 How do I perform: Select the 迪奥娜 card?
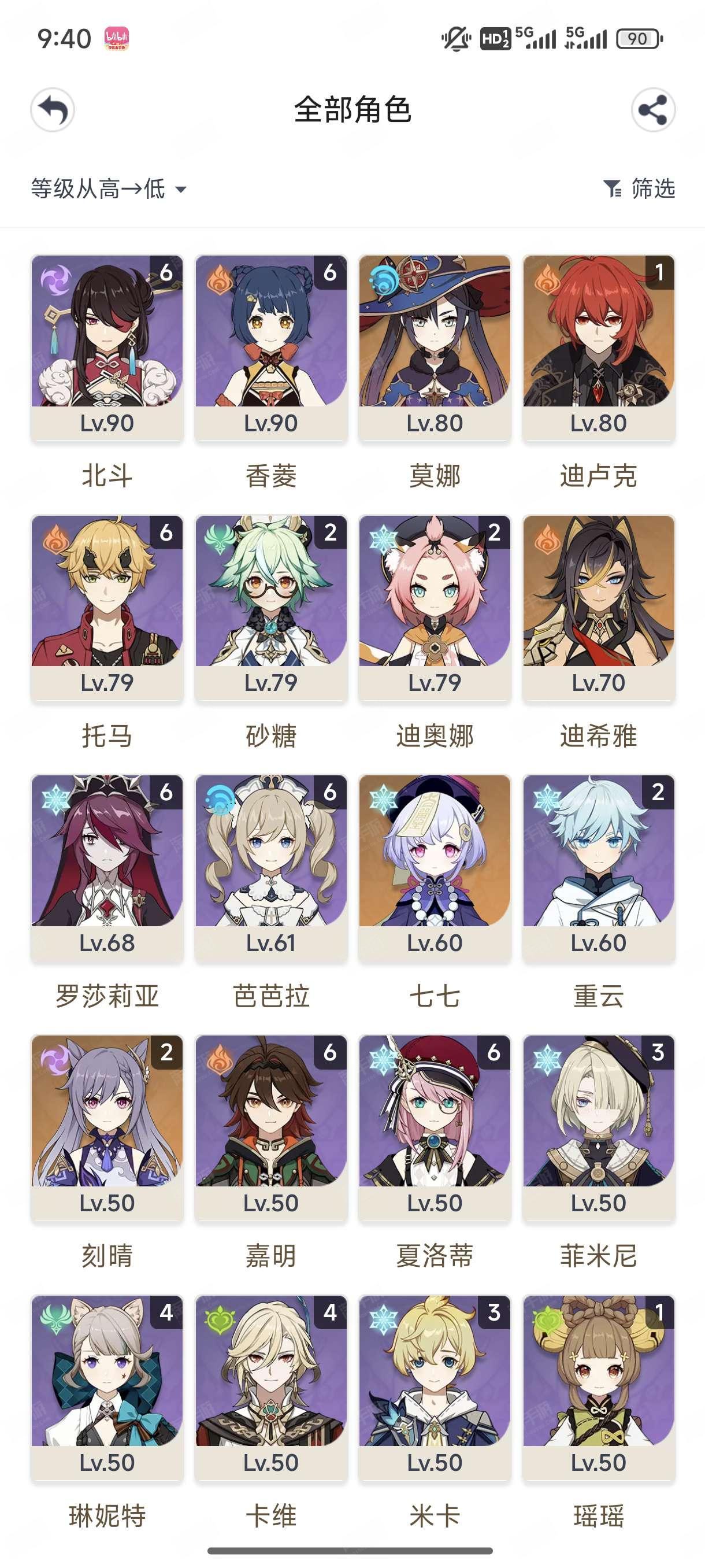point(435,607)
